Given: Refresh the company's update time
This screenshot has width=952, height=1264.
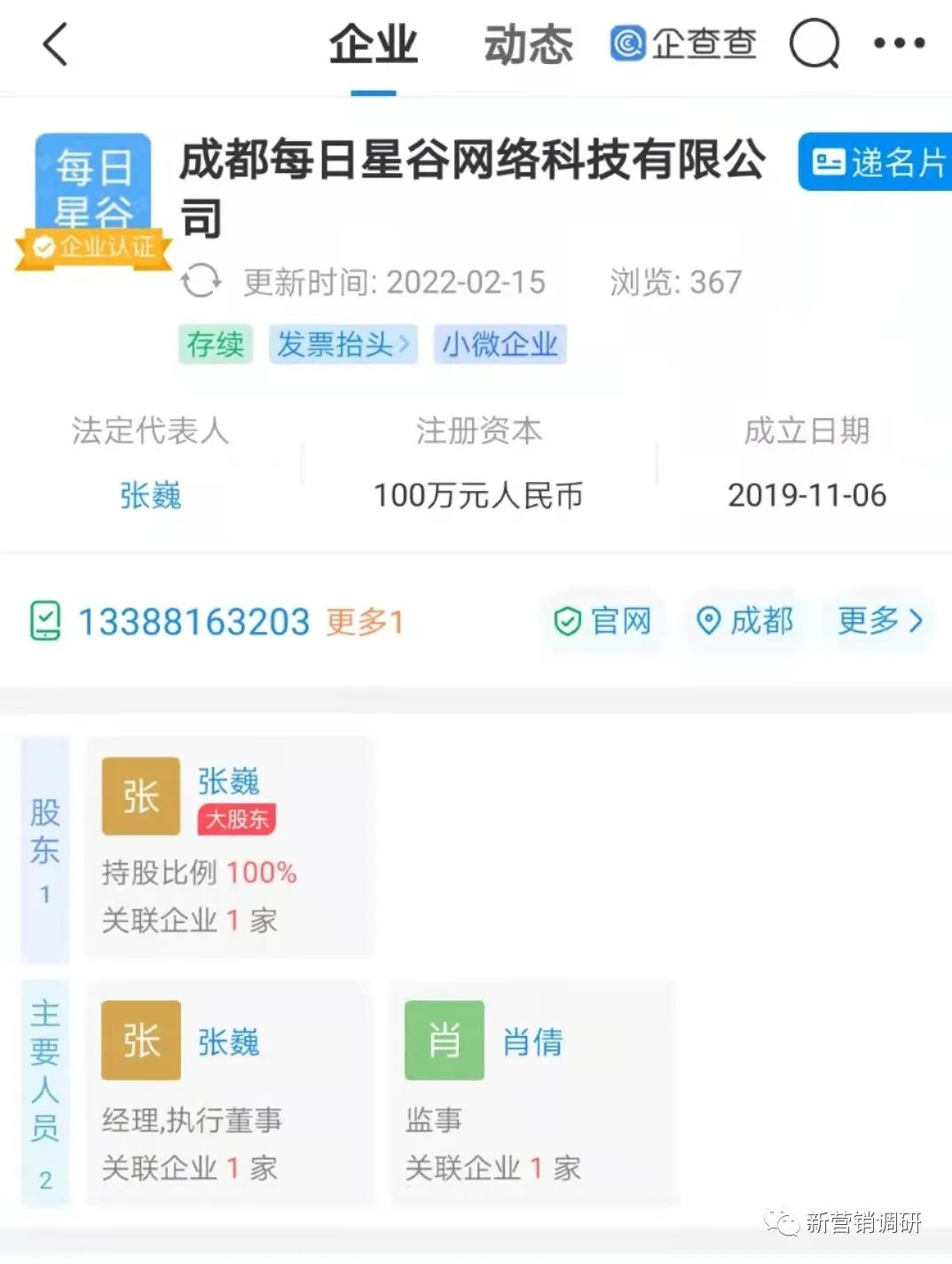Looking at the screenshot, I should (201, 282).
